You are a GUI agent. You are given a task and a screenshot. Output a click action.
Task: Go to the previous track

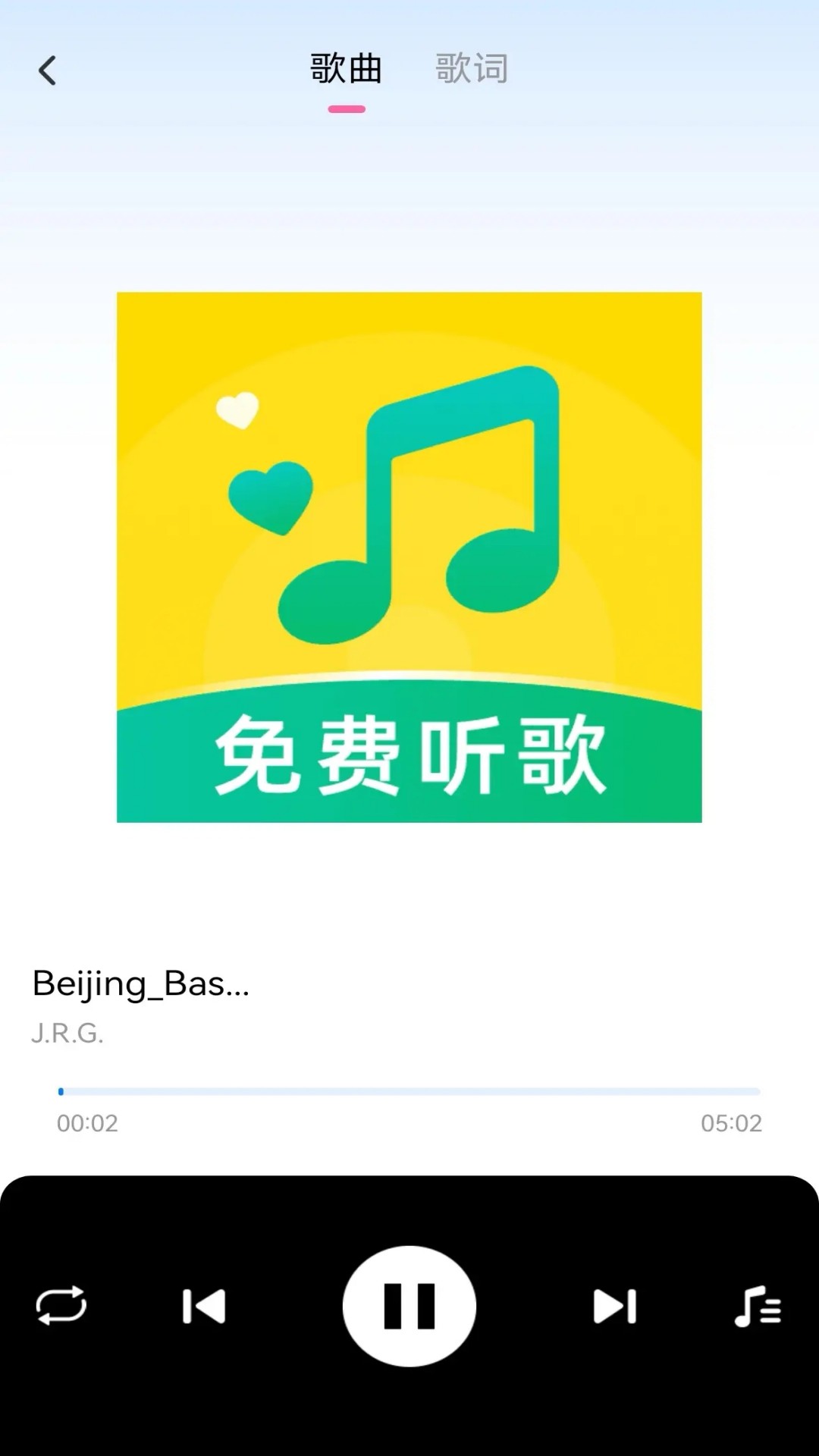tap(204, 1306)
